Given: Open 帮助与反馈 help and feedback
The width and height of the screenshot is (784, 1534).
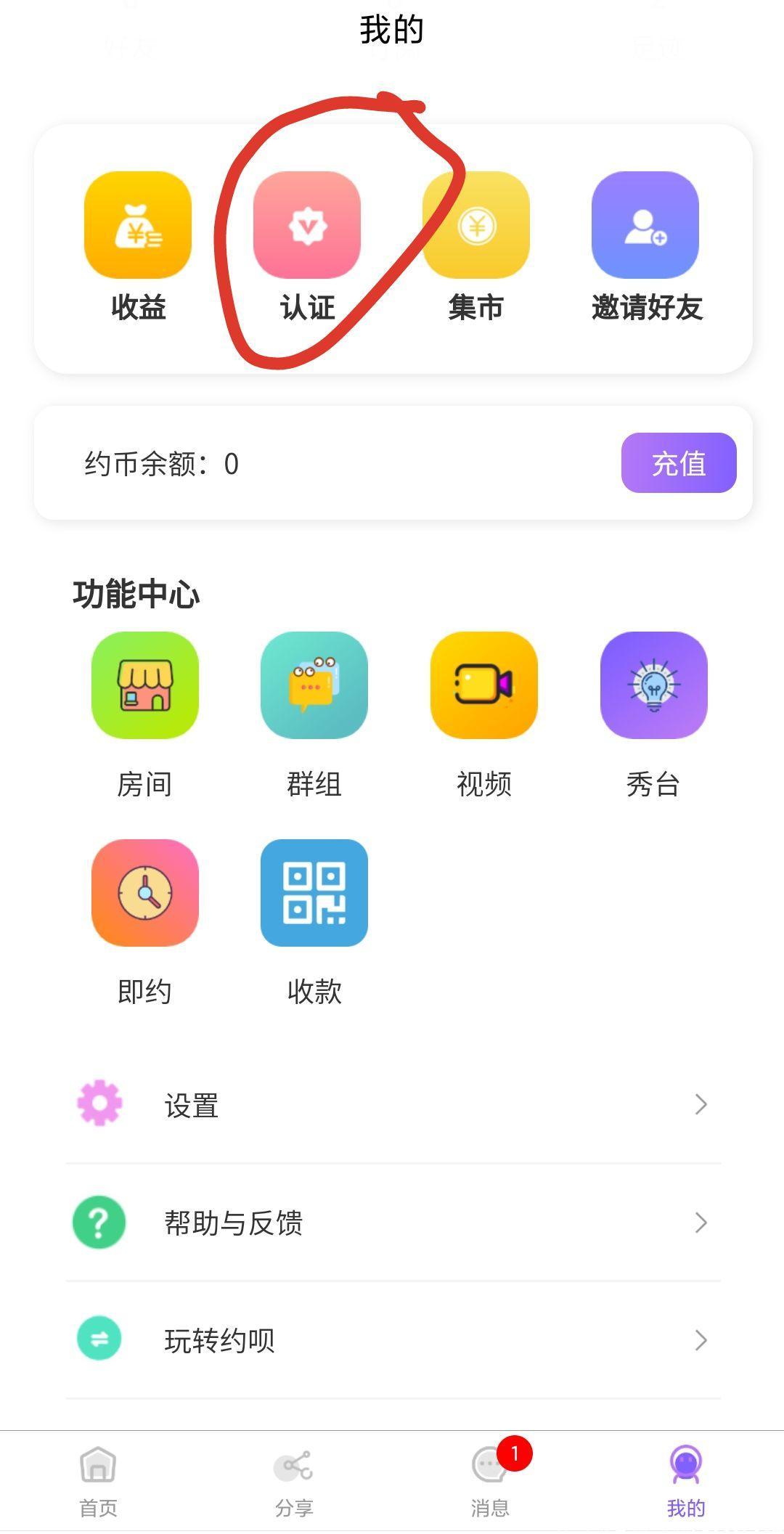Looking at the screenshot, I should click(x=392, y=1223).
